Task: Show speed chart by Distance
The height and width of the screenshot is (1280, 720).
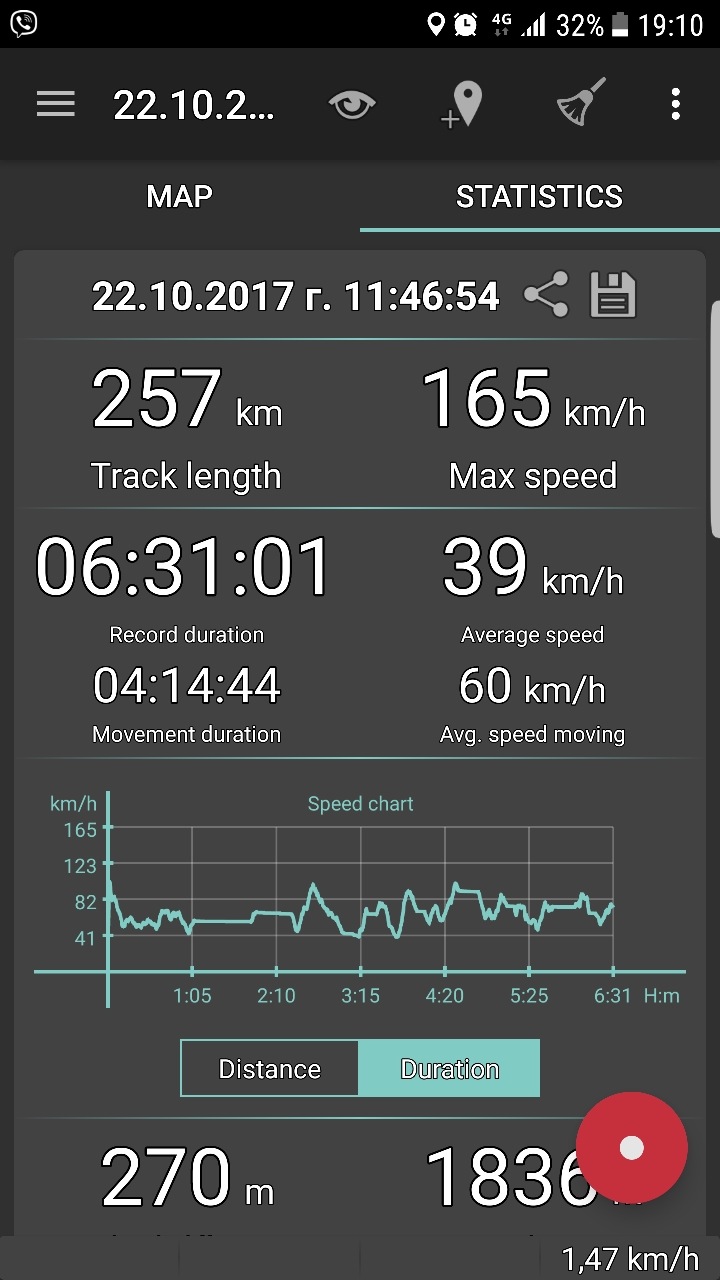Action: tap(269, 1069)
